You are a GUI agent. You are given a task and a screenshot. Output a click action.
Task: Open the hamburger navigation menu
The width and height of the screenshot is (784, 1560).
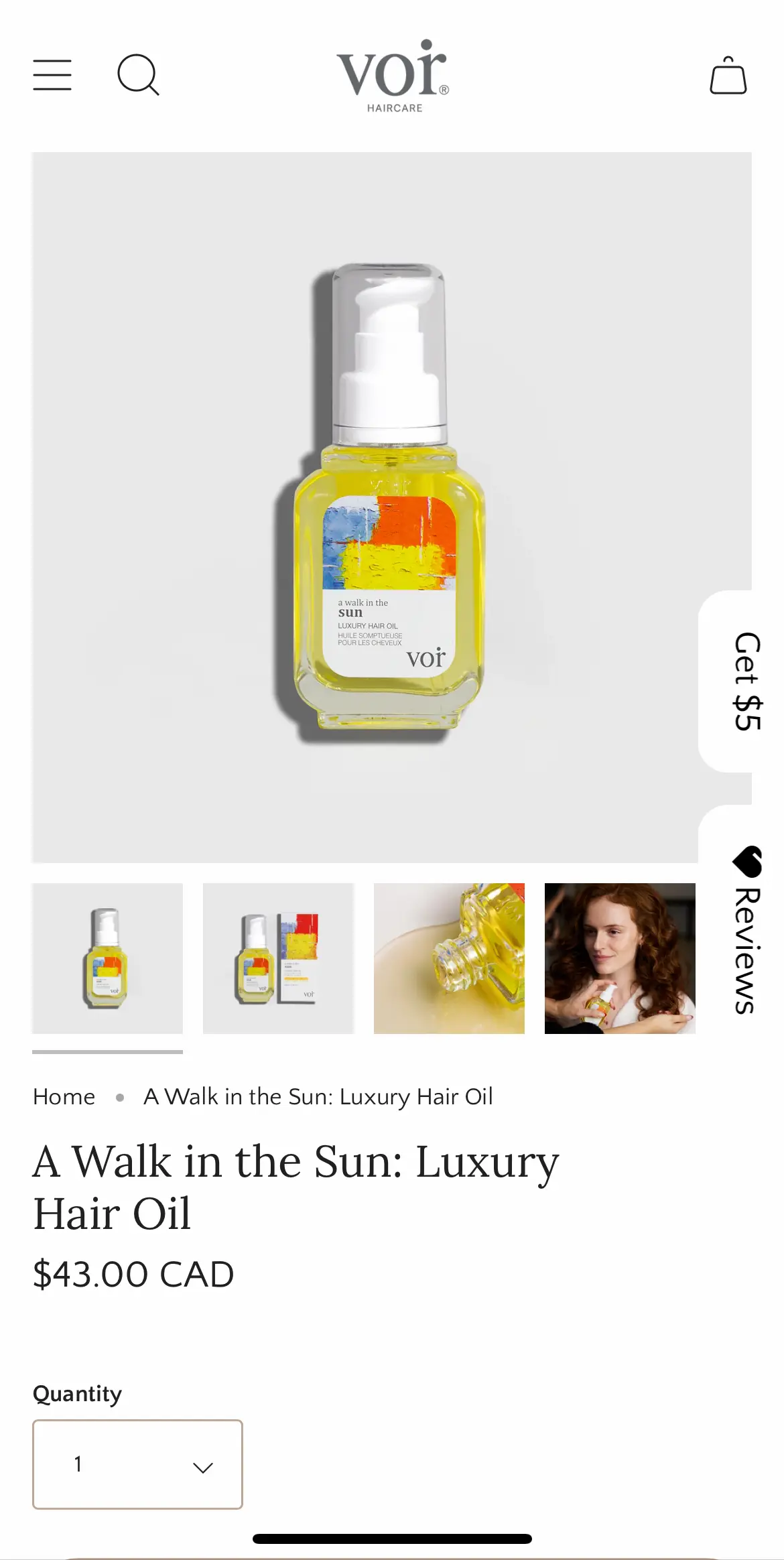pyautogui.click(x=52, y=74)
